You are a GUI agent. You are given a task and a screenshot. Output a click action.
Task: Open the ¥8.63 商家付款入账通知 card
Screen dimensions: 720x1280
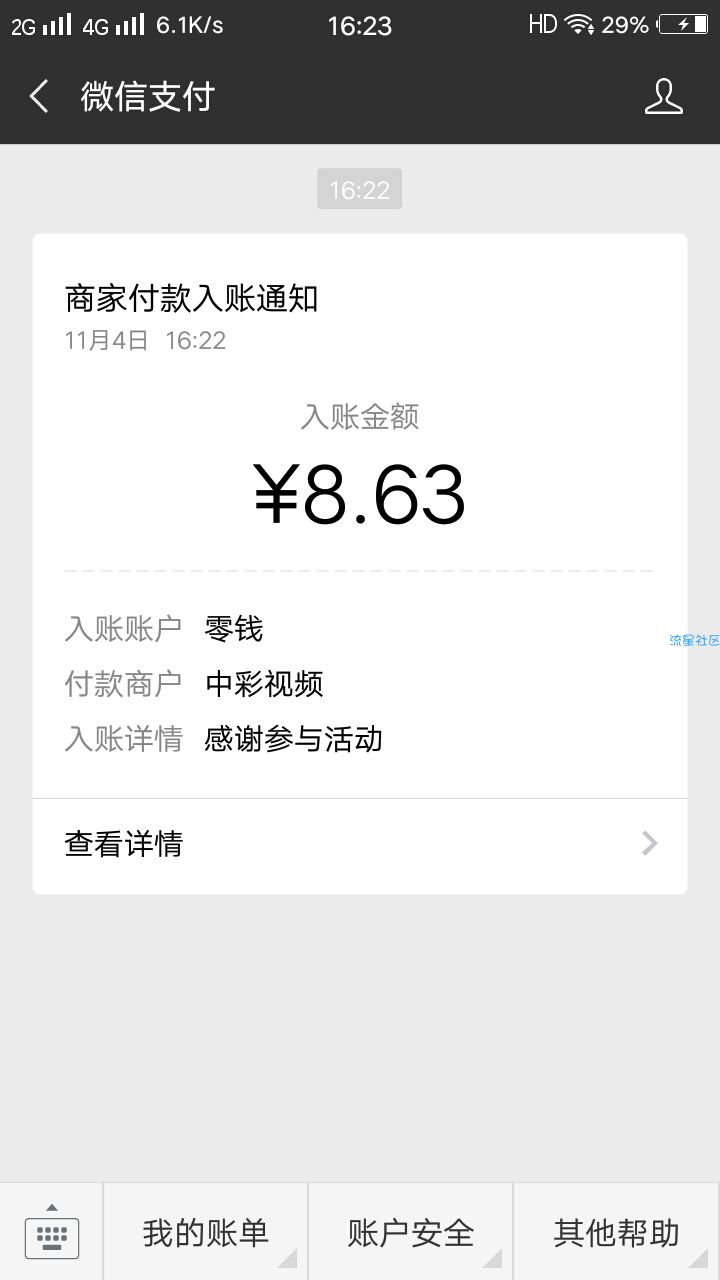pyautogui.click(x=360, y=564)
